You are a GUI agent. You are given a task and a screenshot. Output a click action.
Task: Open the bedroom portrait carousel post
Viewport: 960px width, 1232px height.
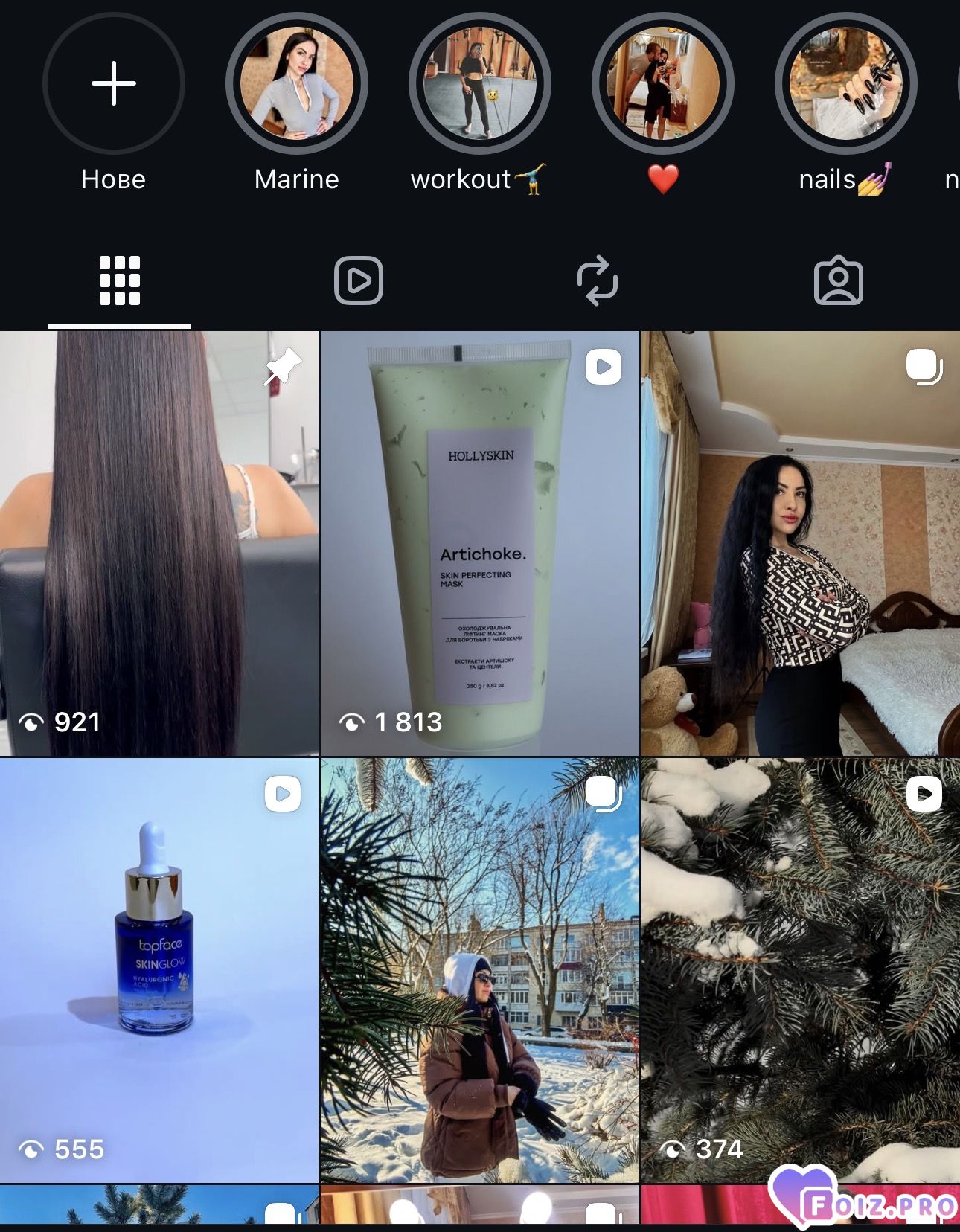[800, 543]
